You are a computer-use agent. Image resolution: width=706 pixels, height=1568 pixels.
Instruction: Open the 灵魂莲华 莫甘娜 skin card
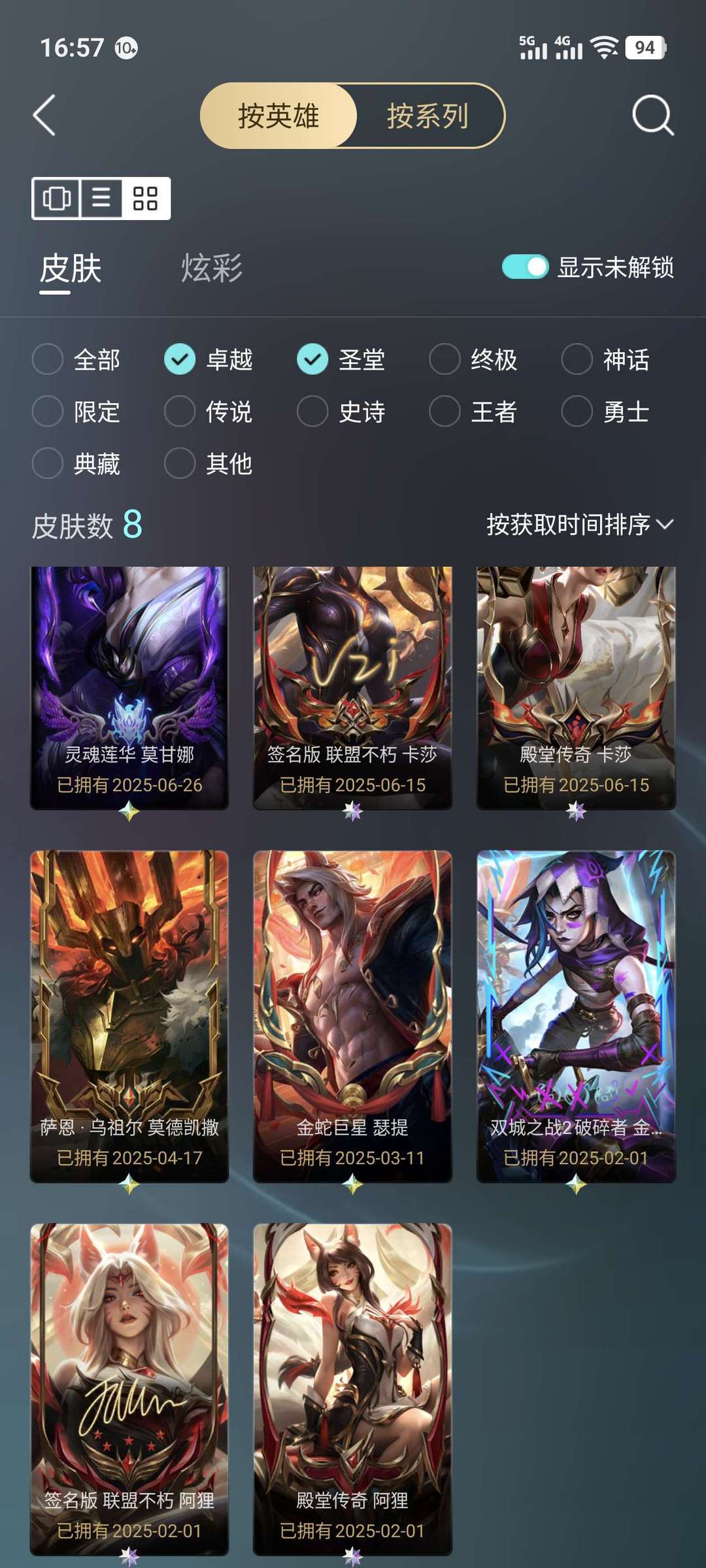click(129, 688)
